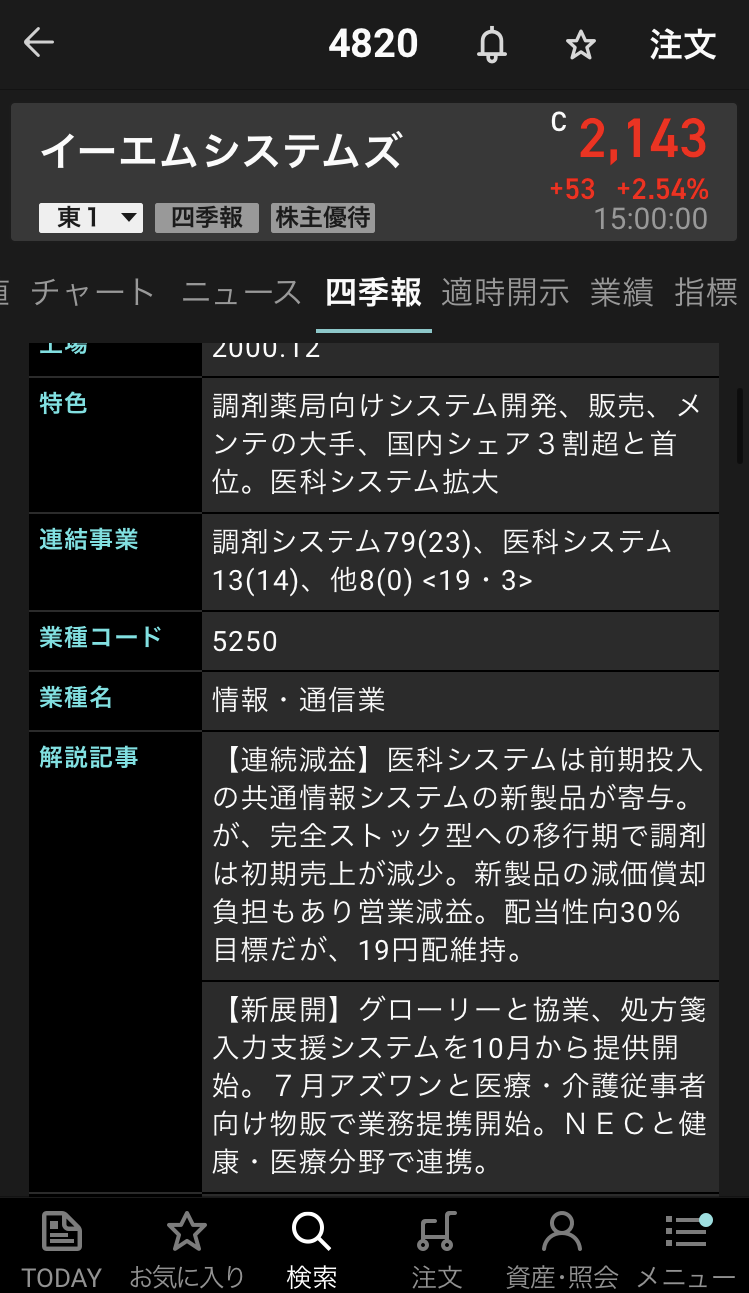Add stock 4820 to favorites star
This screenshot has height=1293, width=749.
pos(580,45)
